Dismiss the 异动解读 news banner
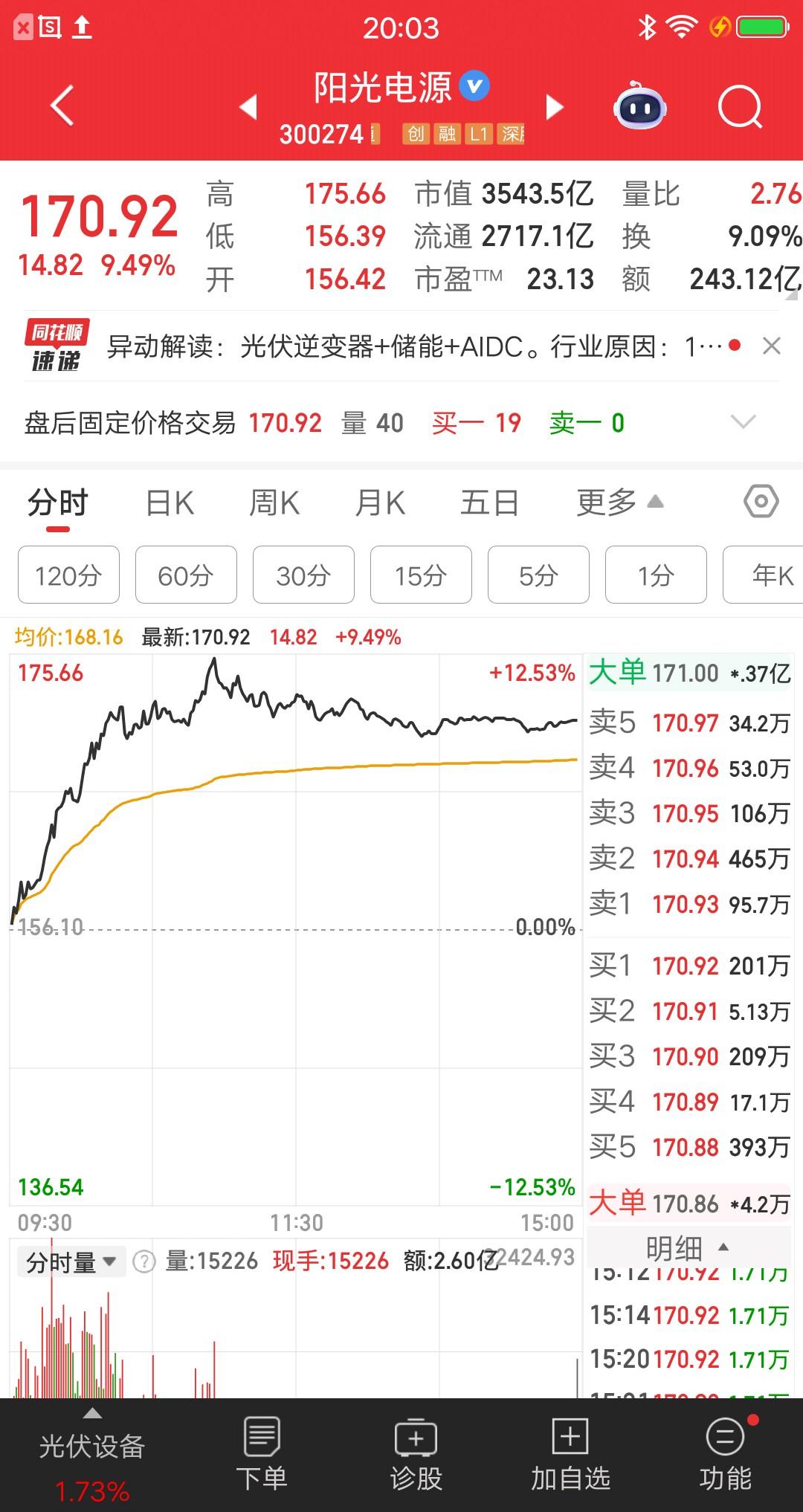 [771, 346]
